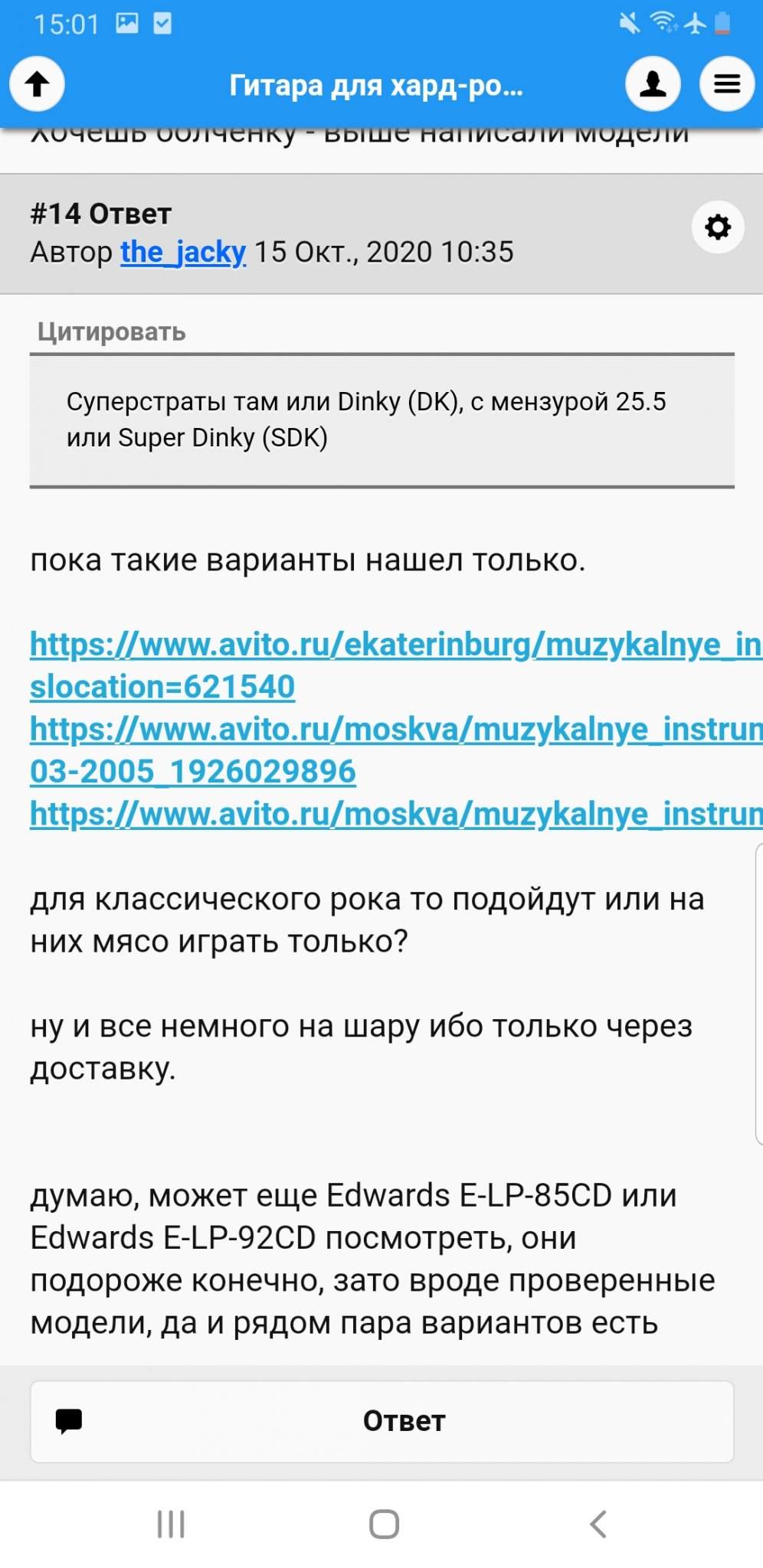Tap the Ответ reply button
The height and width of the screenshot is (1568, 763).
point(381,1421)
